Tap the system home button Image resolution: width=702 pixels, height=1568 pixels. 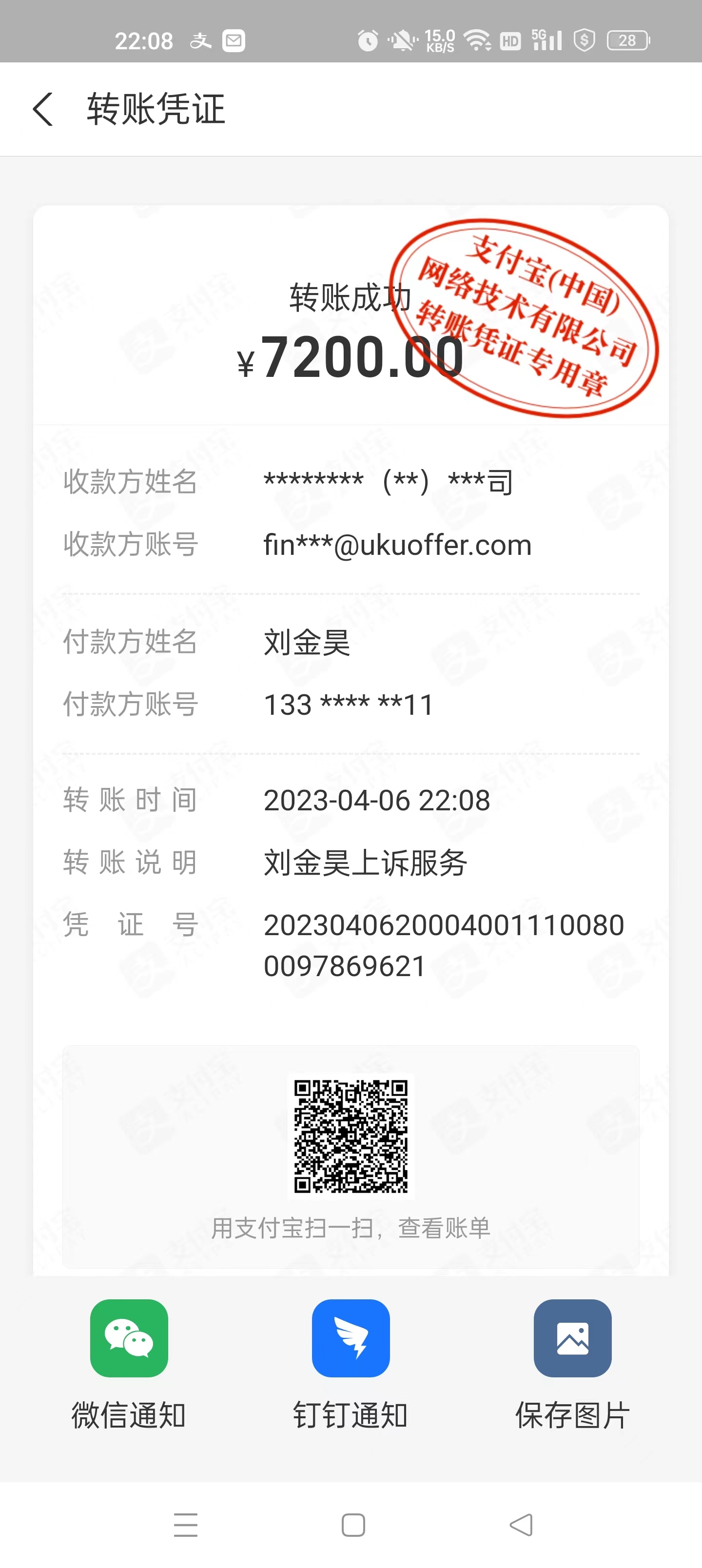pos(353,1526)
